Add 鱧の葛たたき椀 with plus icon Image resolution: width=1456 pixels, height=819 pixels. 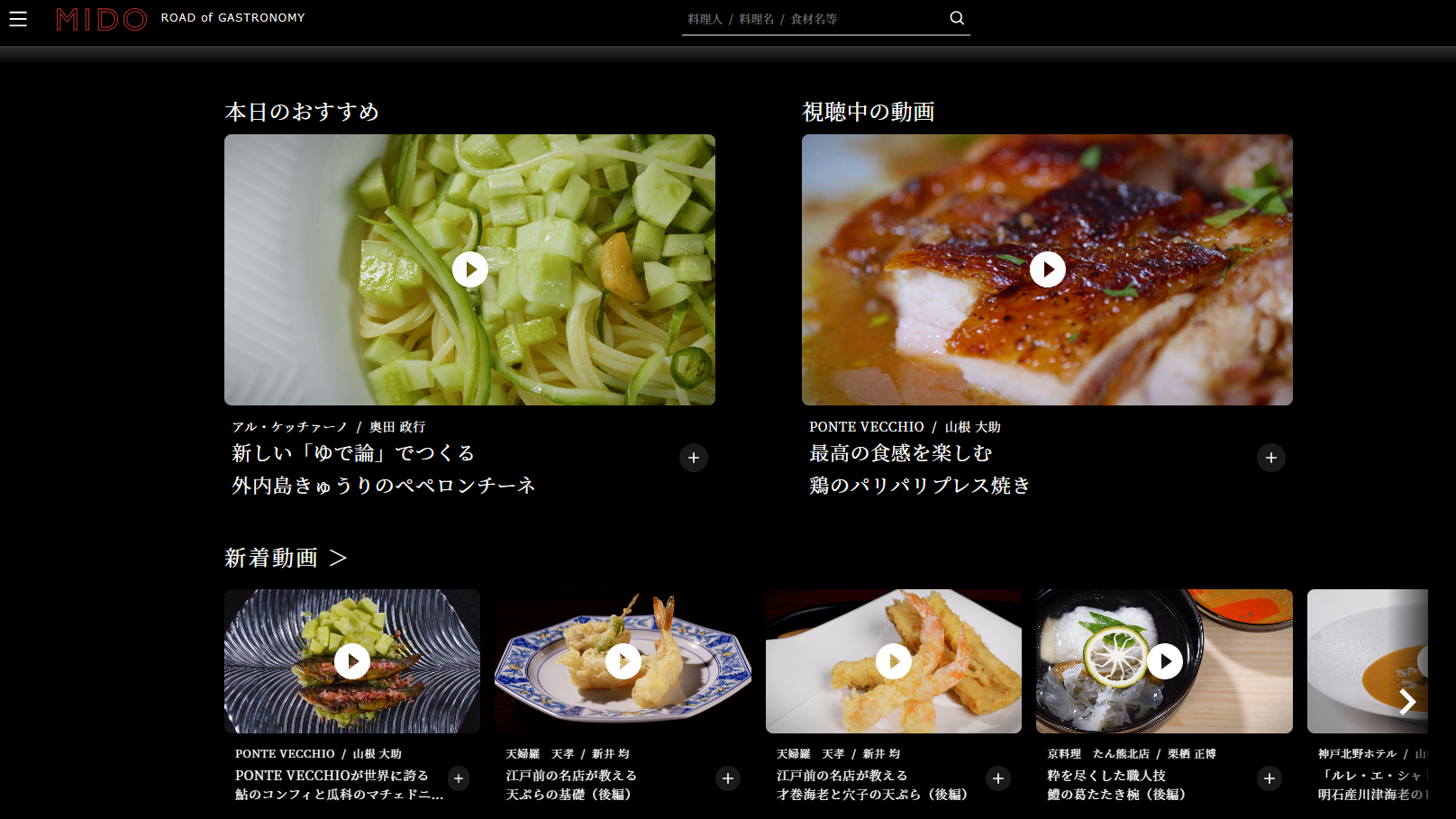[1269, 778]
